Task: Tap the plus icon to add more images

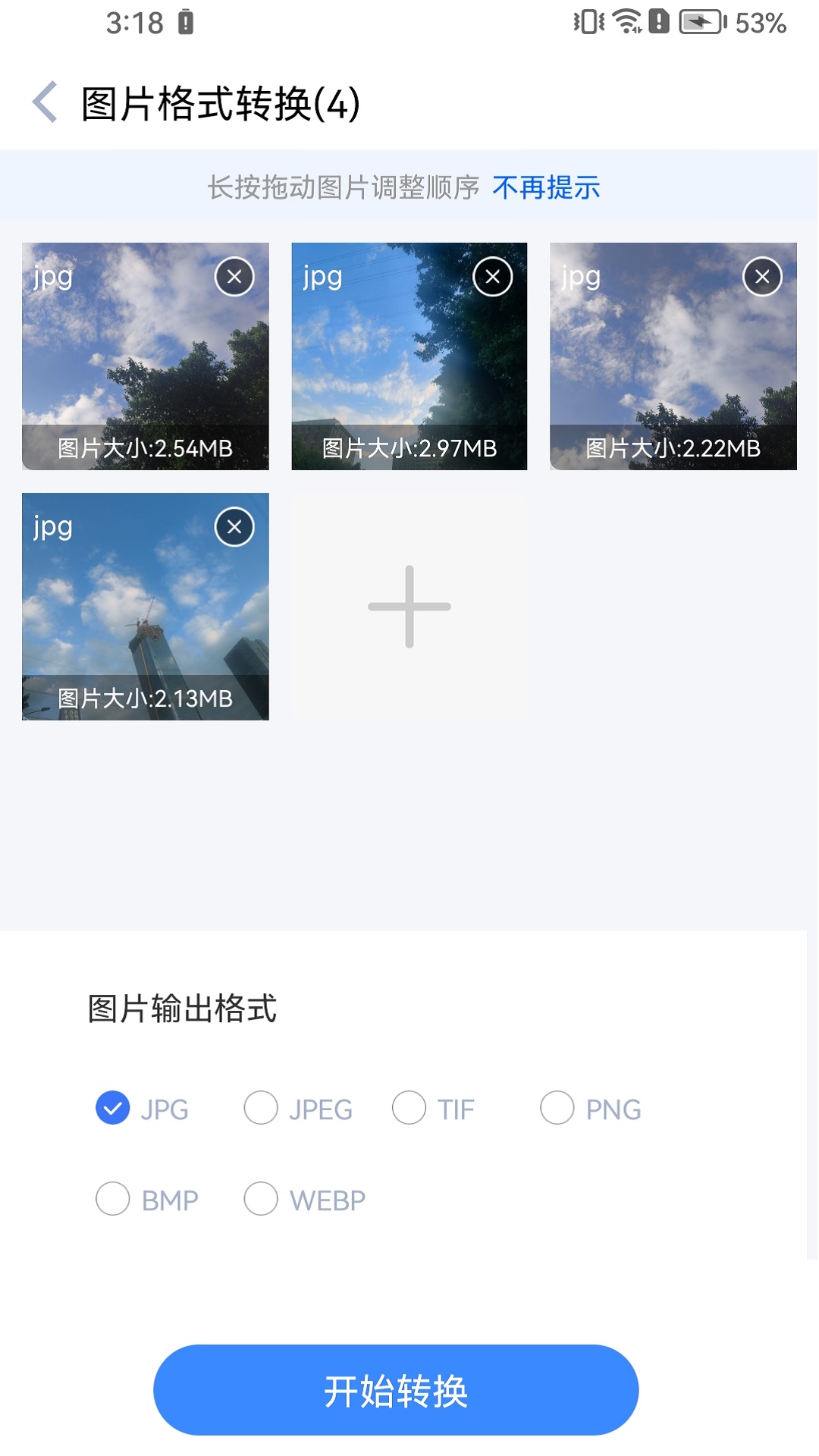Action: tap(409, 607)
